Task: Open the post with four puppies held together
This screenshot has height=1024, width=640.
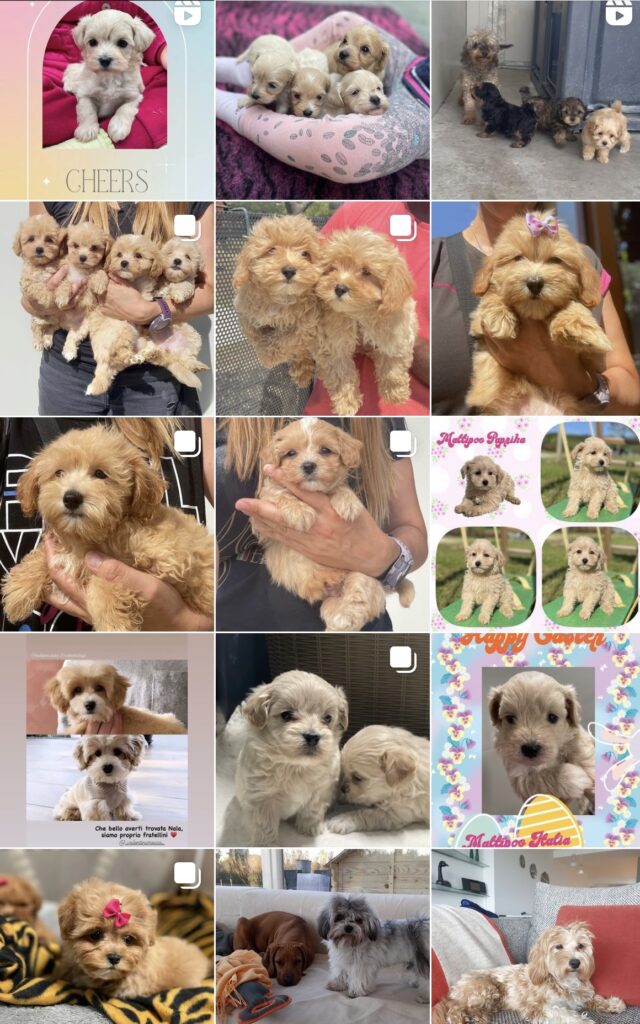Action: tap(106, 308)
